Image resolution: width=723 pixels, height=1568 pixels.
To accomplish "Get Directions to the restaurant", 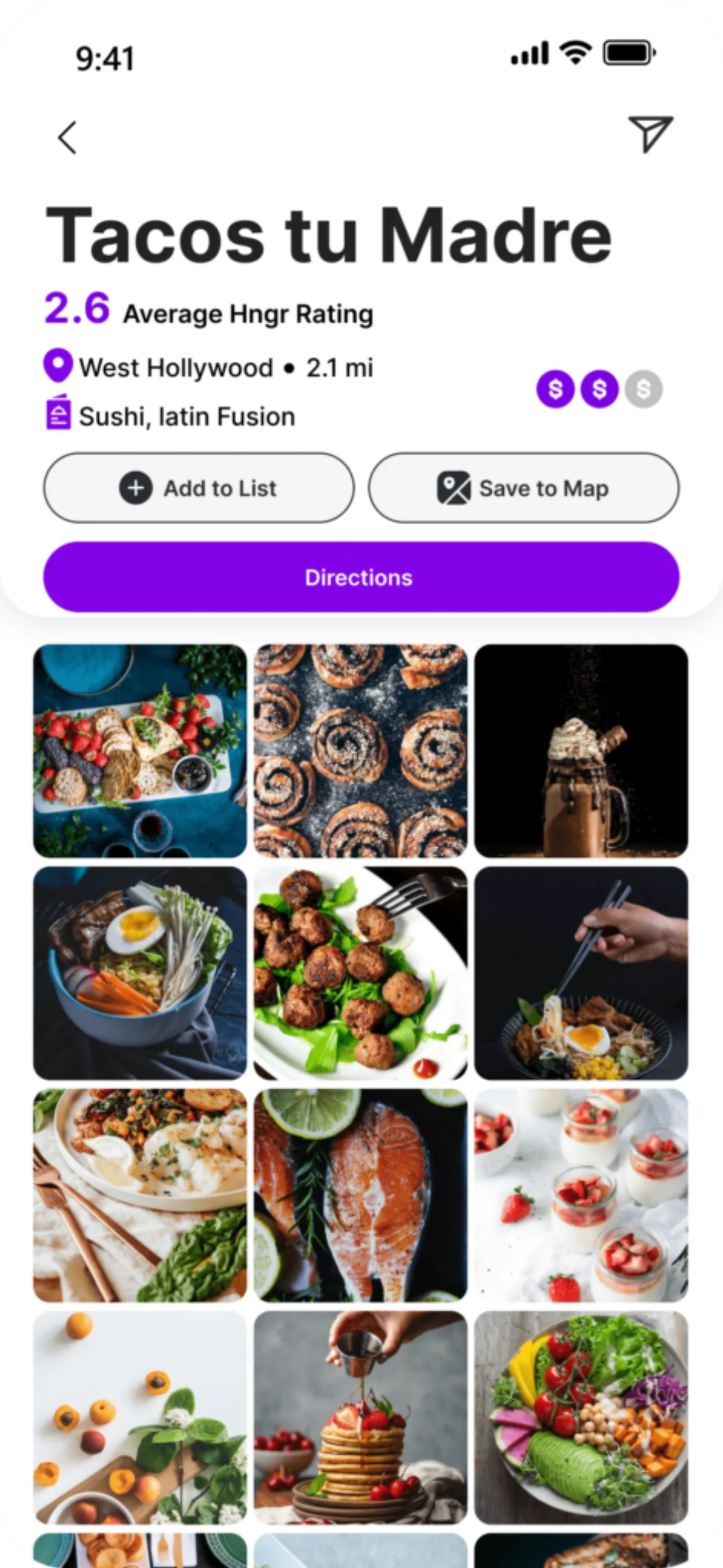I will click(361, 577).
